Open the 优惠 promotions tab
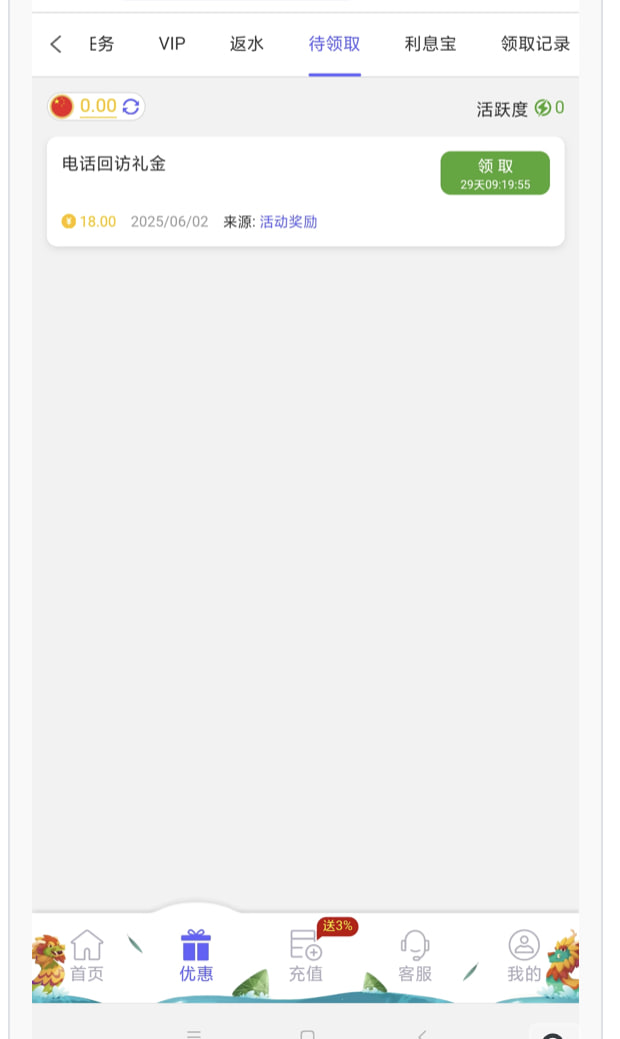The image size is (620, 1039). (x=196, y=956)
